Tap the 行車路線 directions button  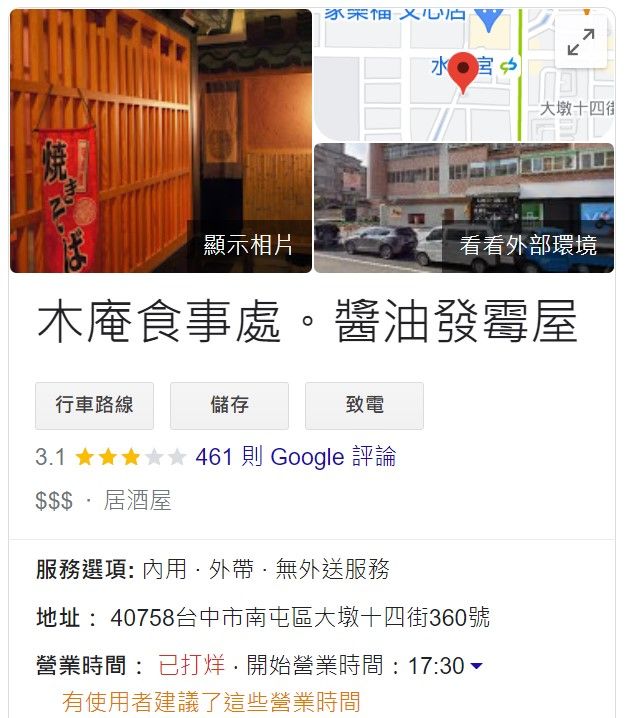coord(95,405)
